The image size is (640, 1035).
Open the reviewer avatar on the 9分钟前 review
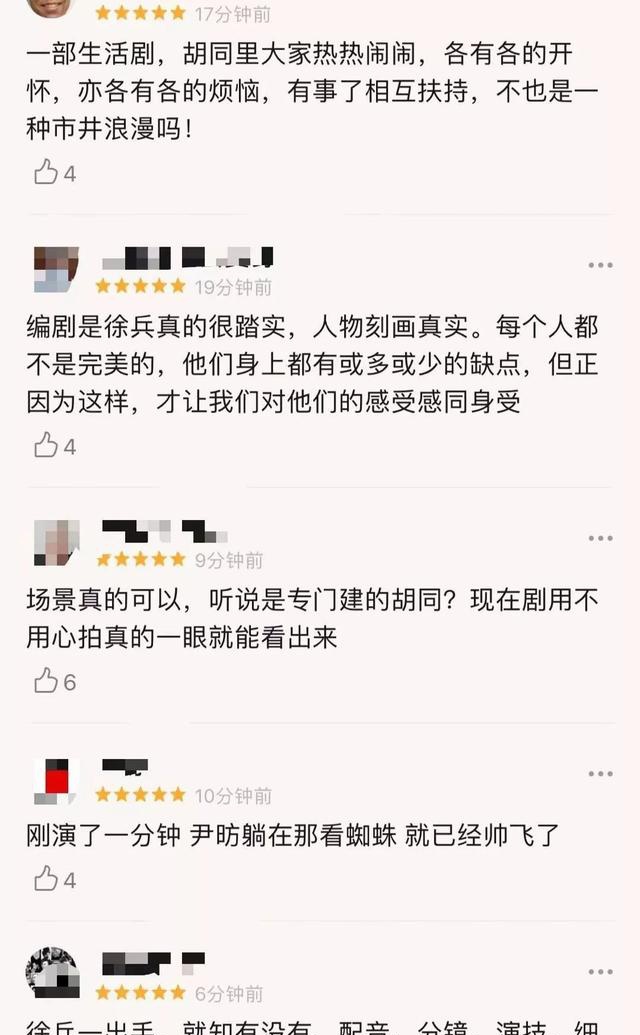point(56,543)
